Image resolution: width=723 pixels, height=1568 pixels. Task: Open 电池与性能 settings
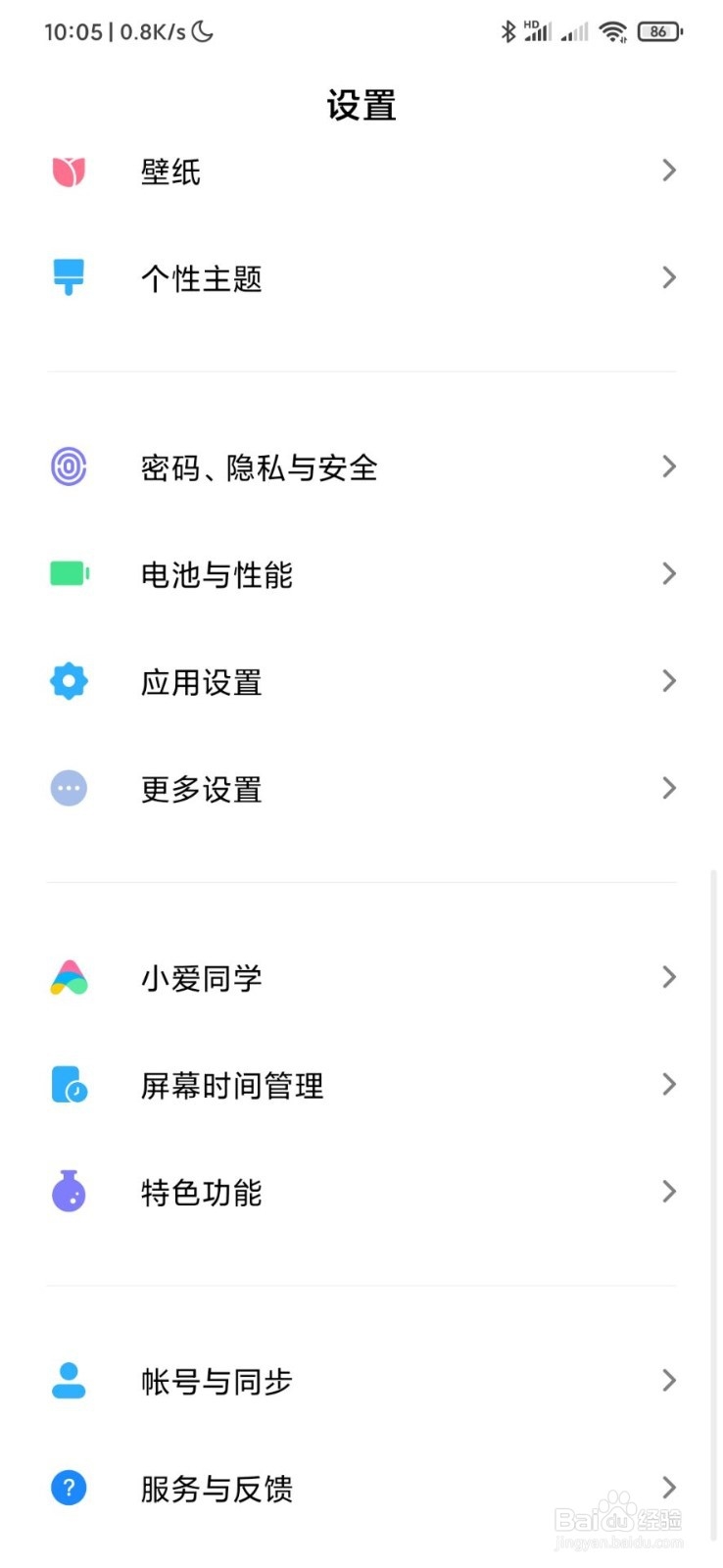pos(361,574)
